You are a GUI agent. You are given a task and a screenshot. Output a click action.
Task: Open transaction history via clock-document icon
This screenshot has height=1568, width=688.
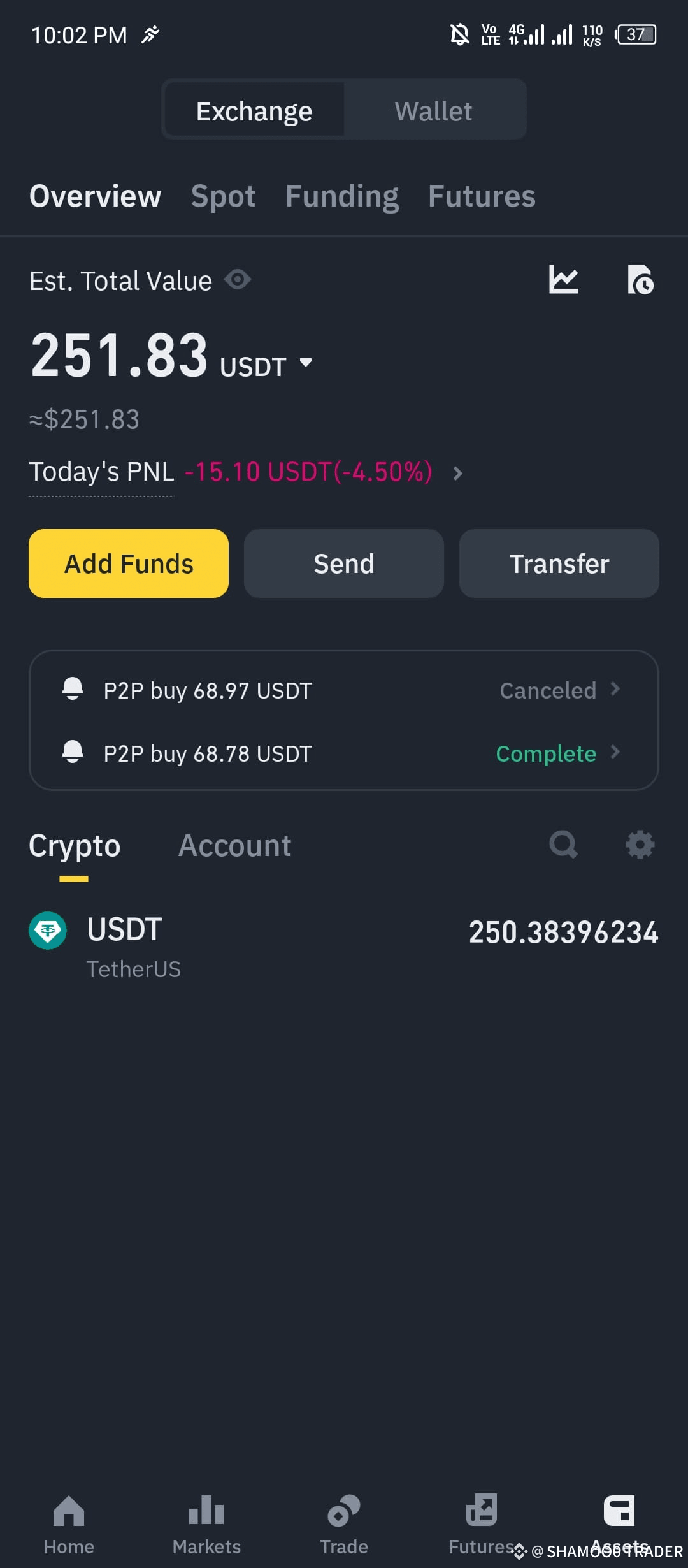click(x=641, y=280)
